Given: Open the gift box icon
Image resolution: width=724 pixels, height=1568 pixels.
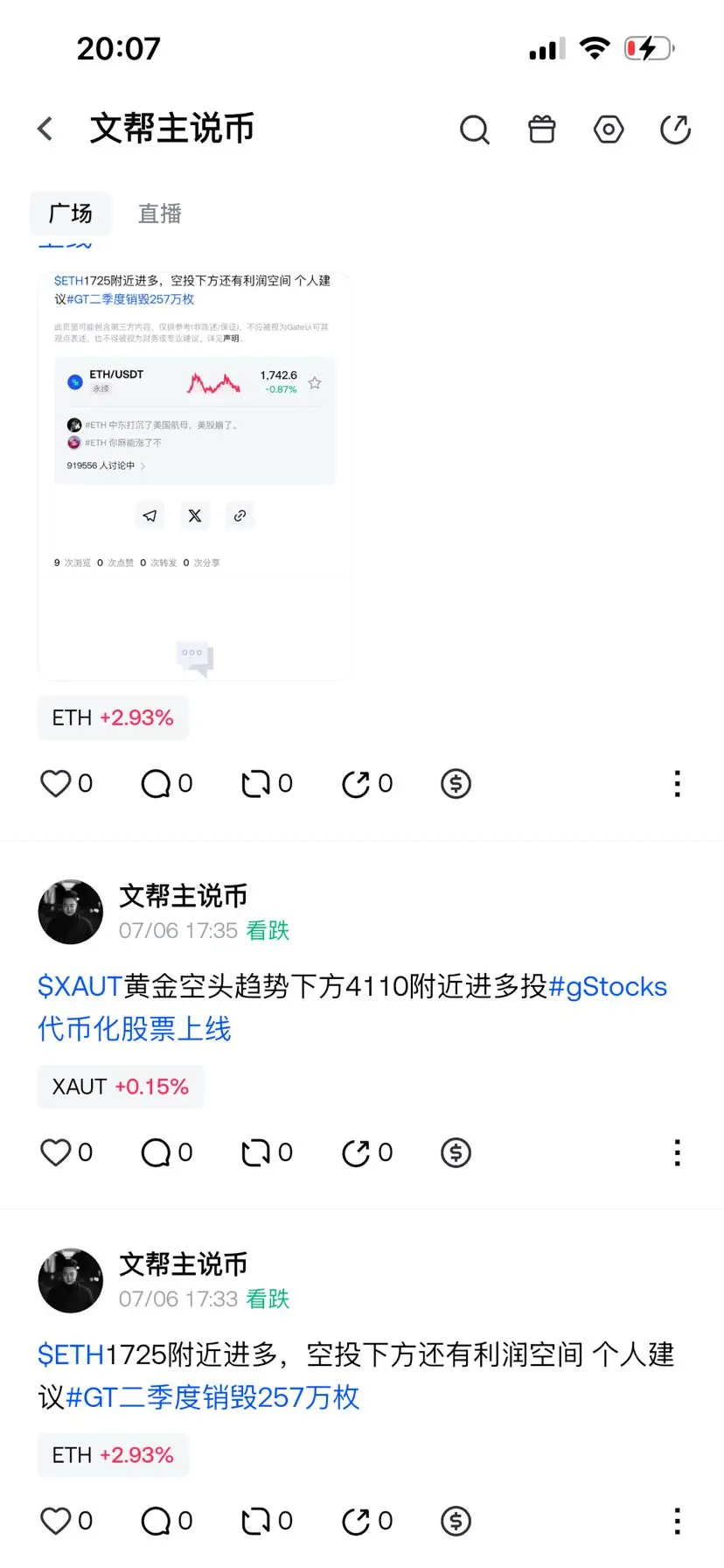Looking at the screenshot, I should (541, 129).
